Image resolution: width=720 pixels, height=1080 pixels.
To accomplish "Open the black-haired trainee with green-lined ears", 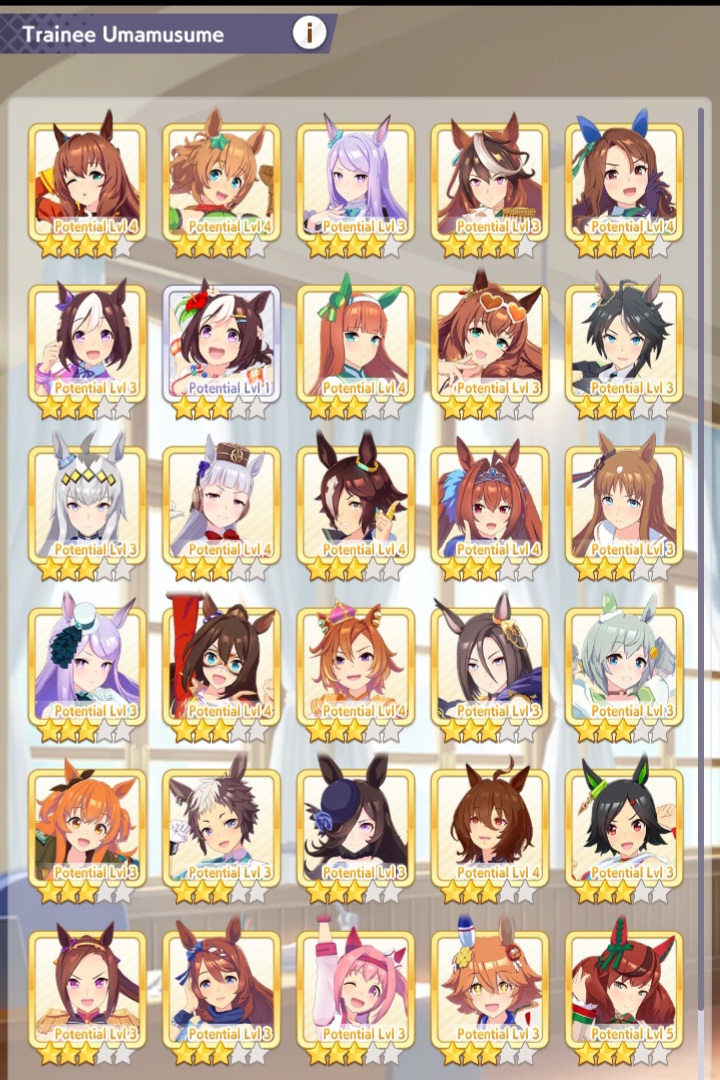I will tap(623, 827).
